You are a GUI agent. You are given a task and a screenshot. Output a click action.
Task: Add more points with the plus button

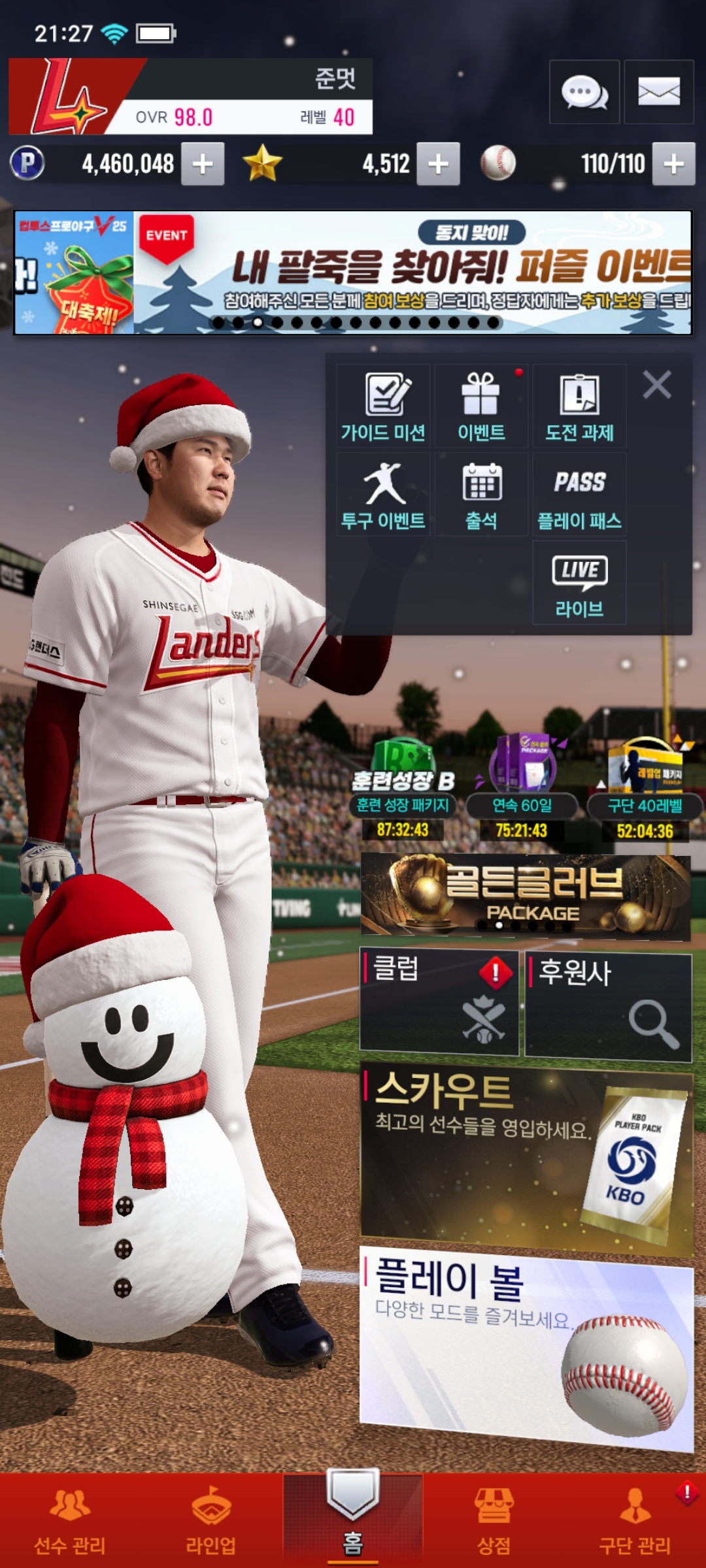pyautogui.click(x=203, y=164)
